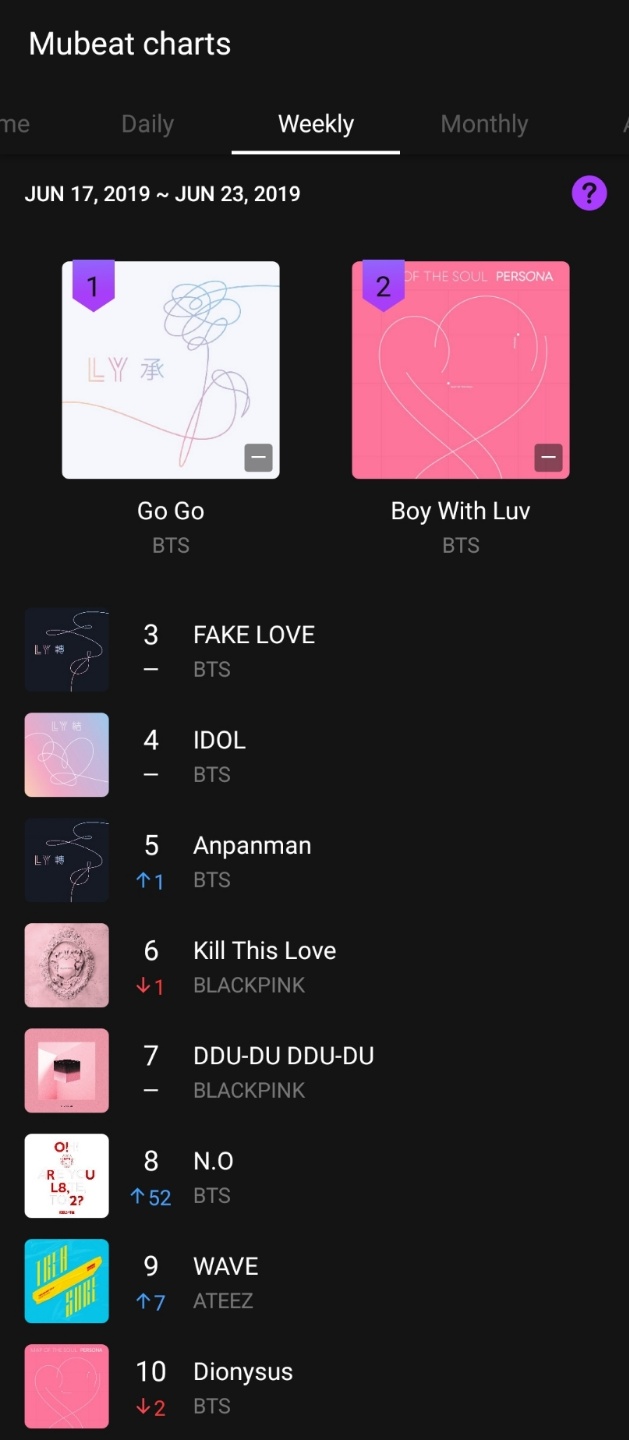Open the number one song Go Go
The width and height of the screenshot is (629, 1440).
coord(171,408)
